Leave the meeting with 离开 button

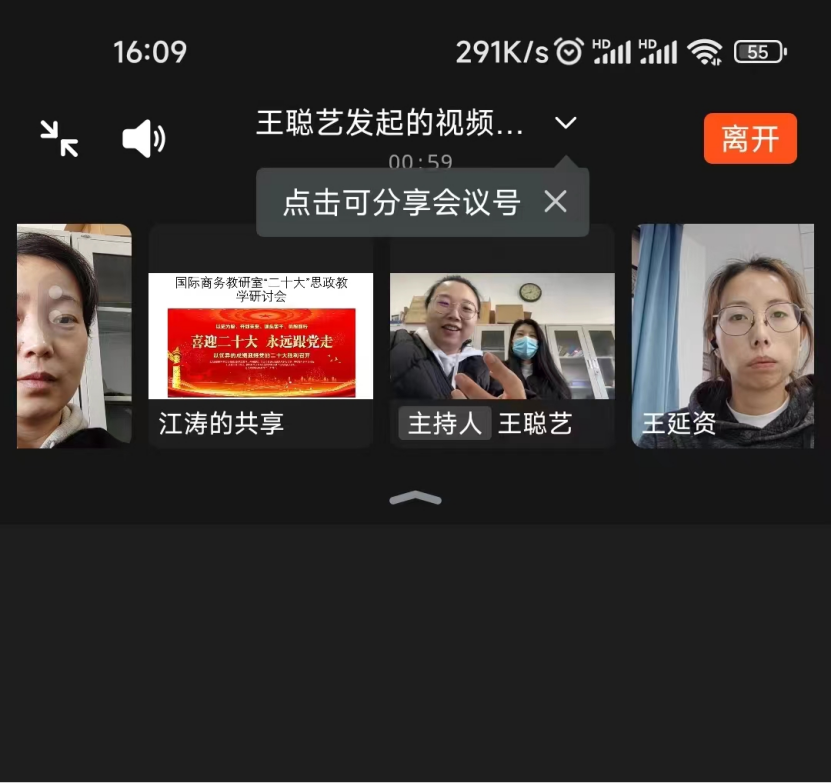tap(750, 138)
